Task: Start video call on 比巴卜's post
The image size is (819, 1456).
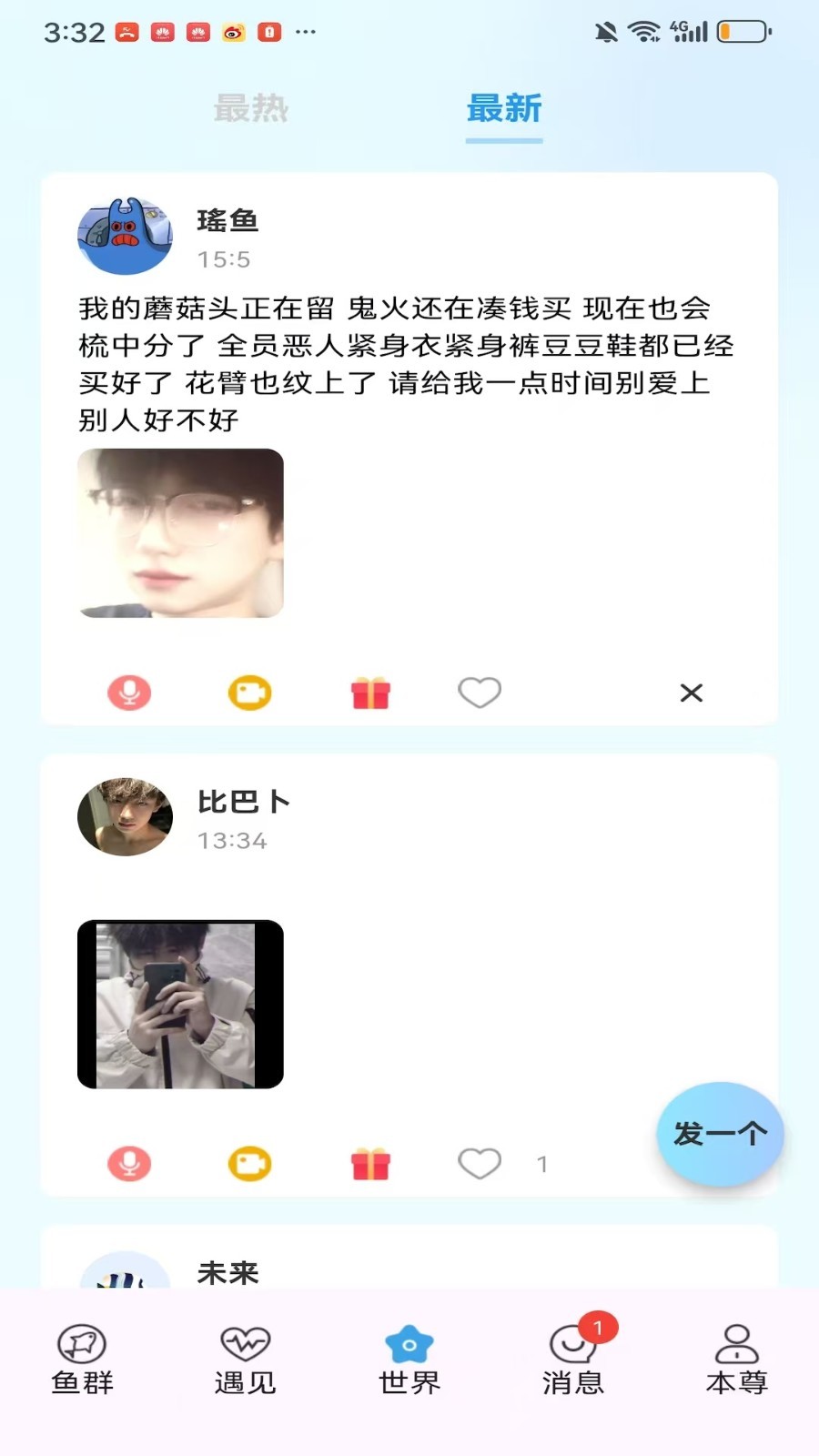Action: coord(249,1164)
